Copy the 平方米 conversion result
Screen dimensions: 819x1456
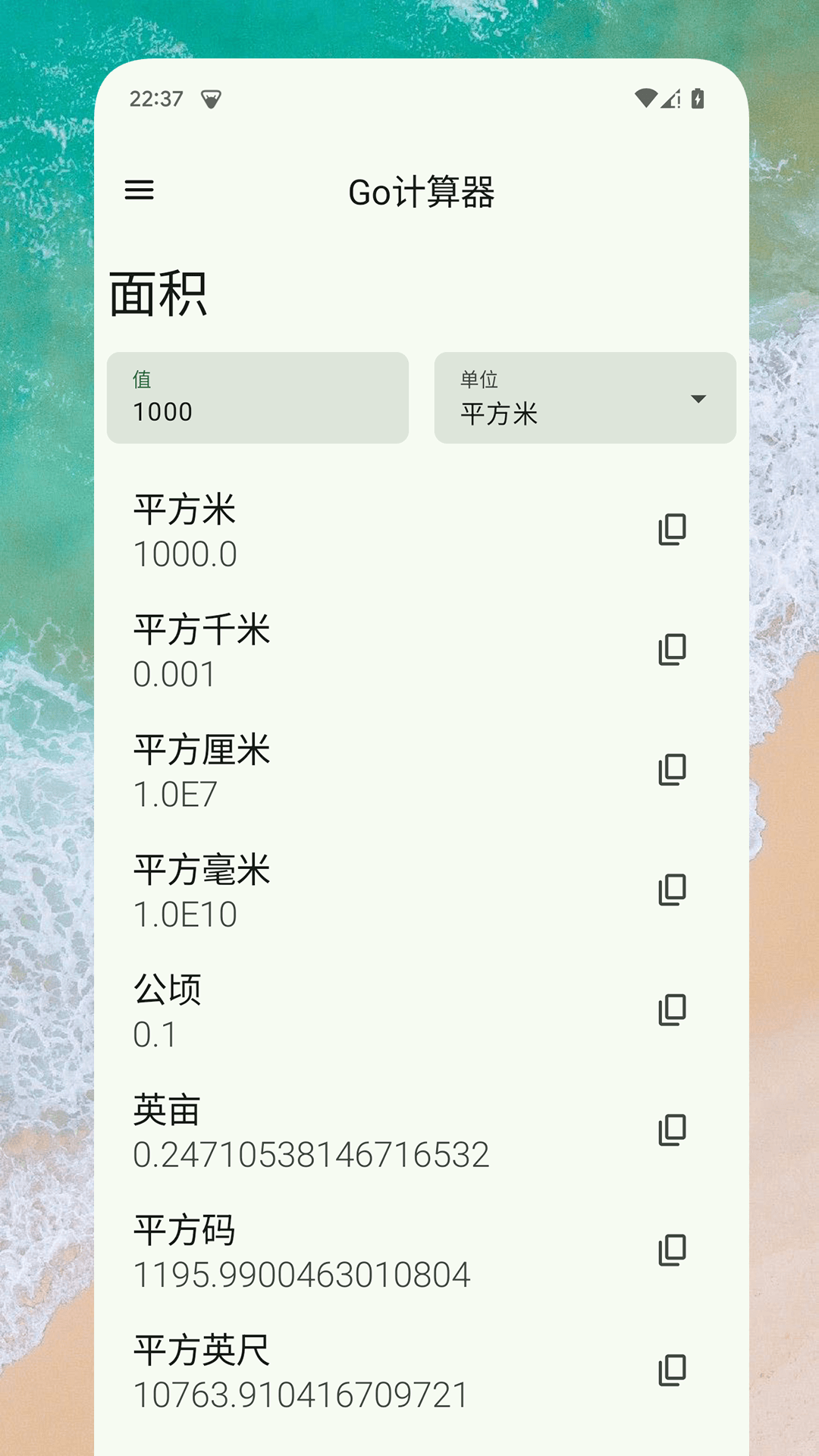(672, 529)
